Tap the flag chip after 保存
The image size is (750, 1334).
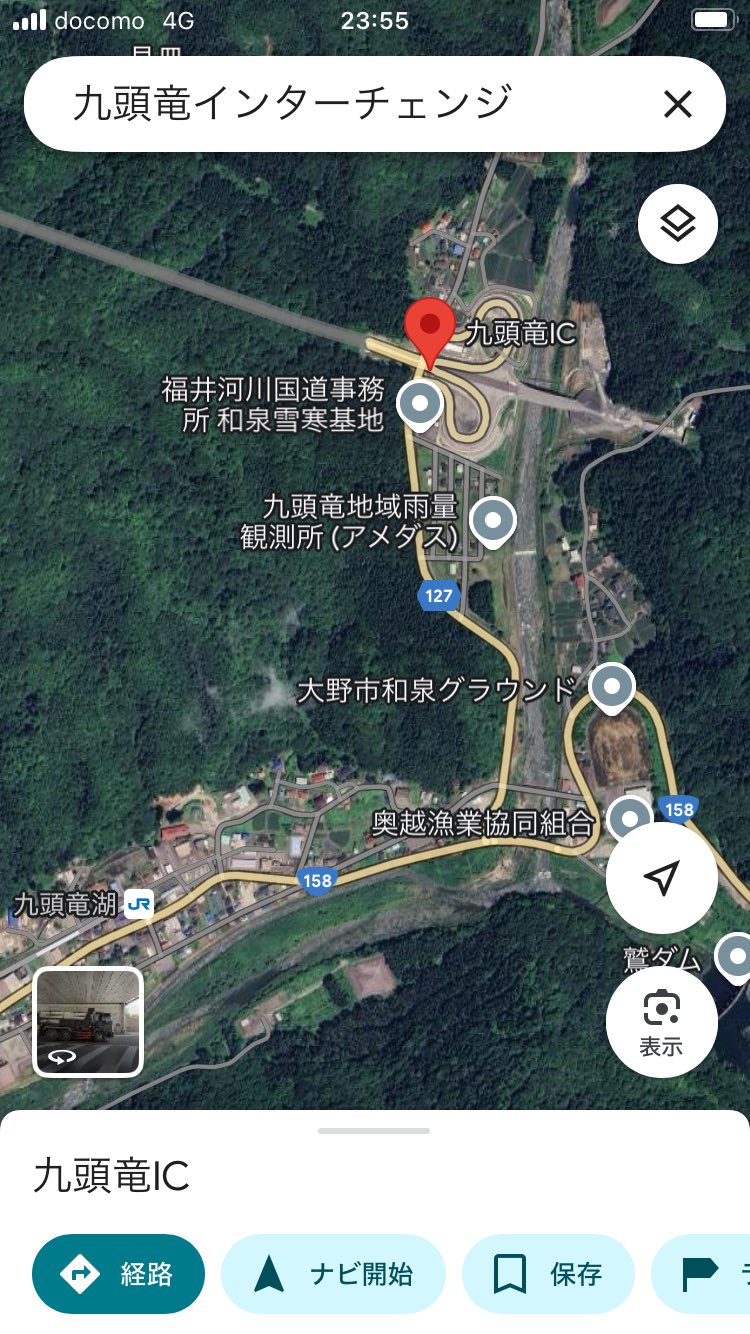pos(701,1274)
